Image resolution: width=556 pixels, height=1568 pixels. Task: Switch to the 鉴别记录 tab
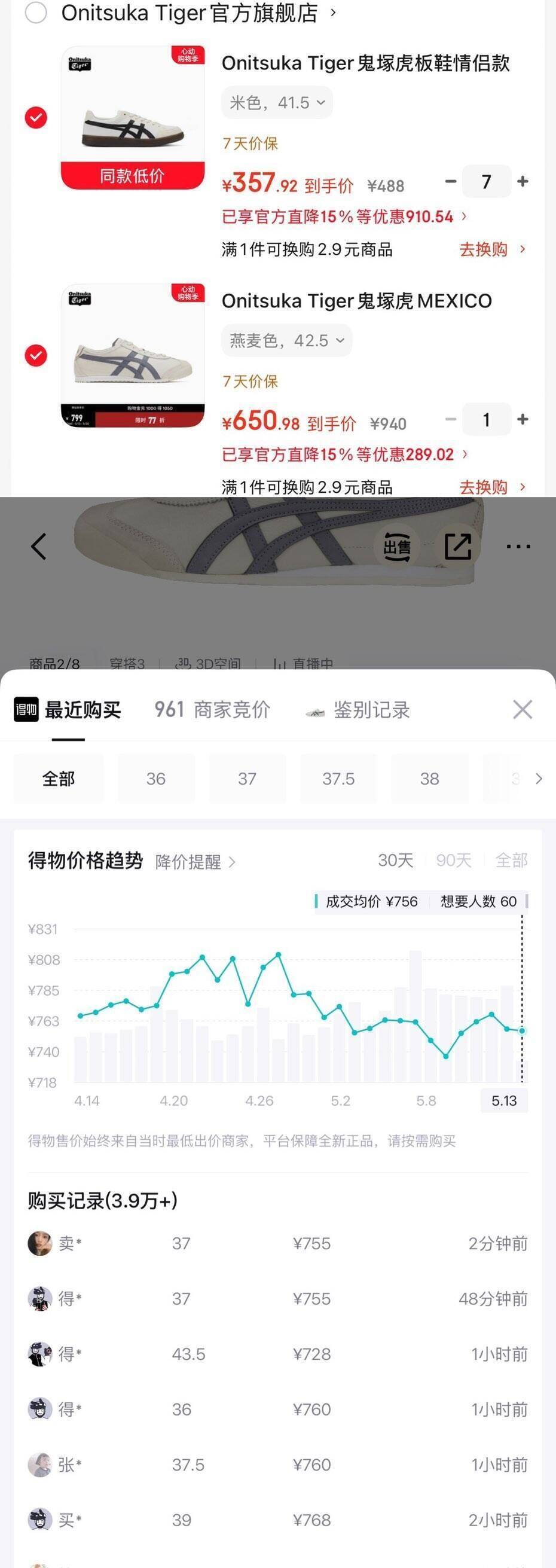click(x=358, y=710)
